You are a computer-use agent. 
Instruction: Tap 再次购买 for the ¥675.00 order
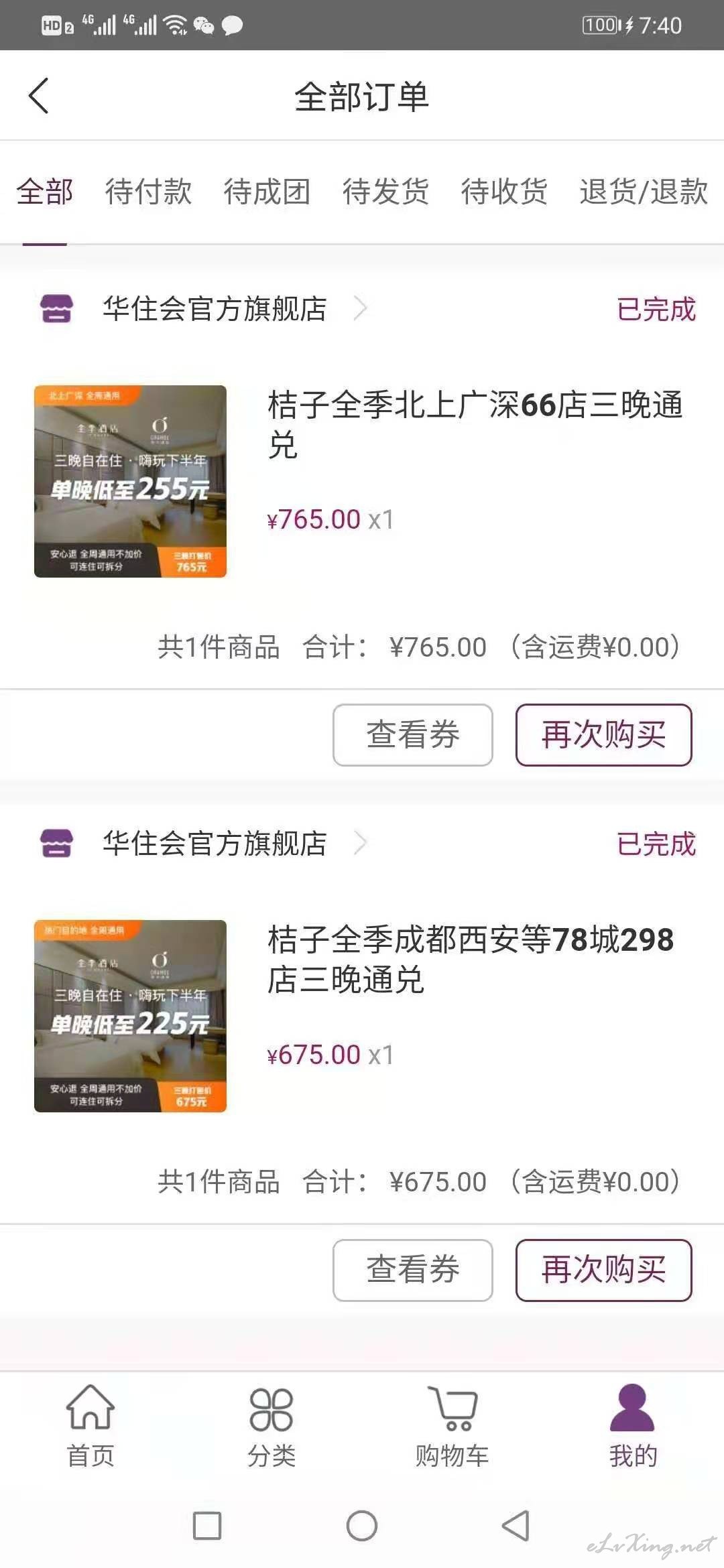(603, 1270)
